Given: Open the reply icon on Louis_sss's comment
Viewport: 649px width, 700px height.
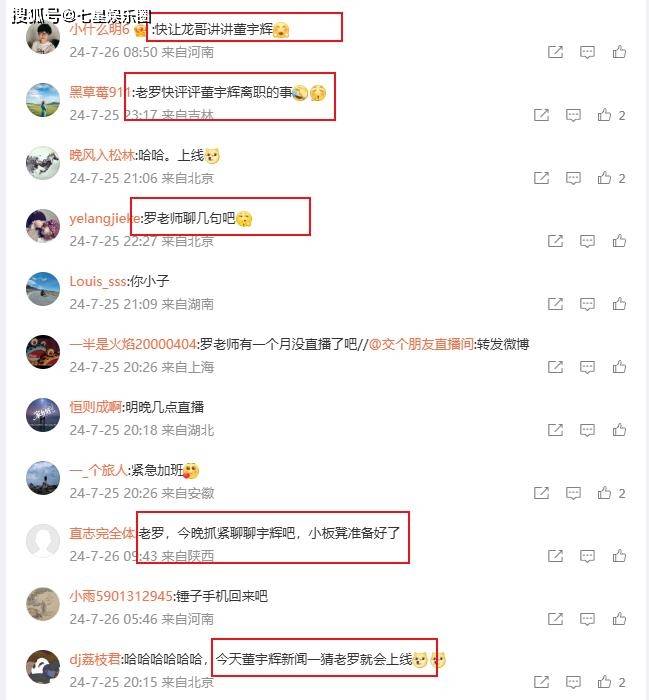Looking at the screenshot, I should click(x=588, y=304).
